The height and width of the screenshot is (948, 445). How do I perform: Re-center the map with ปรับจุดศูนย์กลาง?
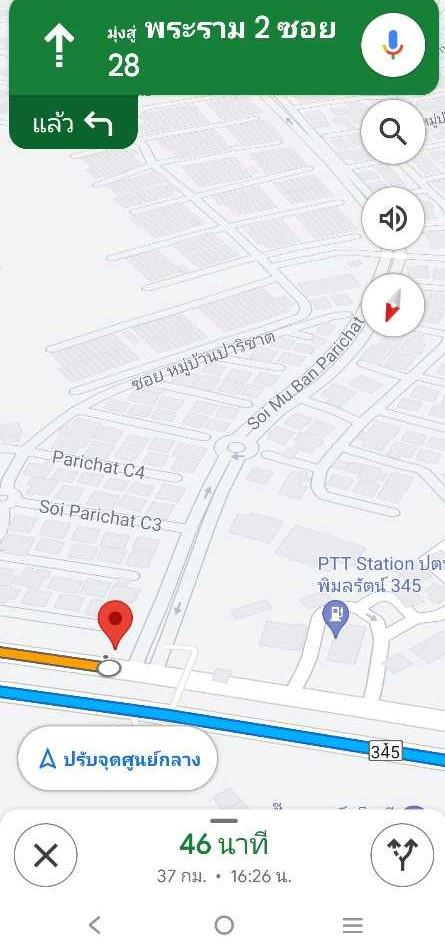coord(117,759)
